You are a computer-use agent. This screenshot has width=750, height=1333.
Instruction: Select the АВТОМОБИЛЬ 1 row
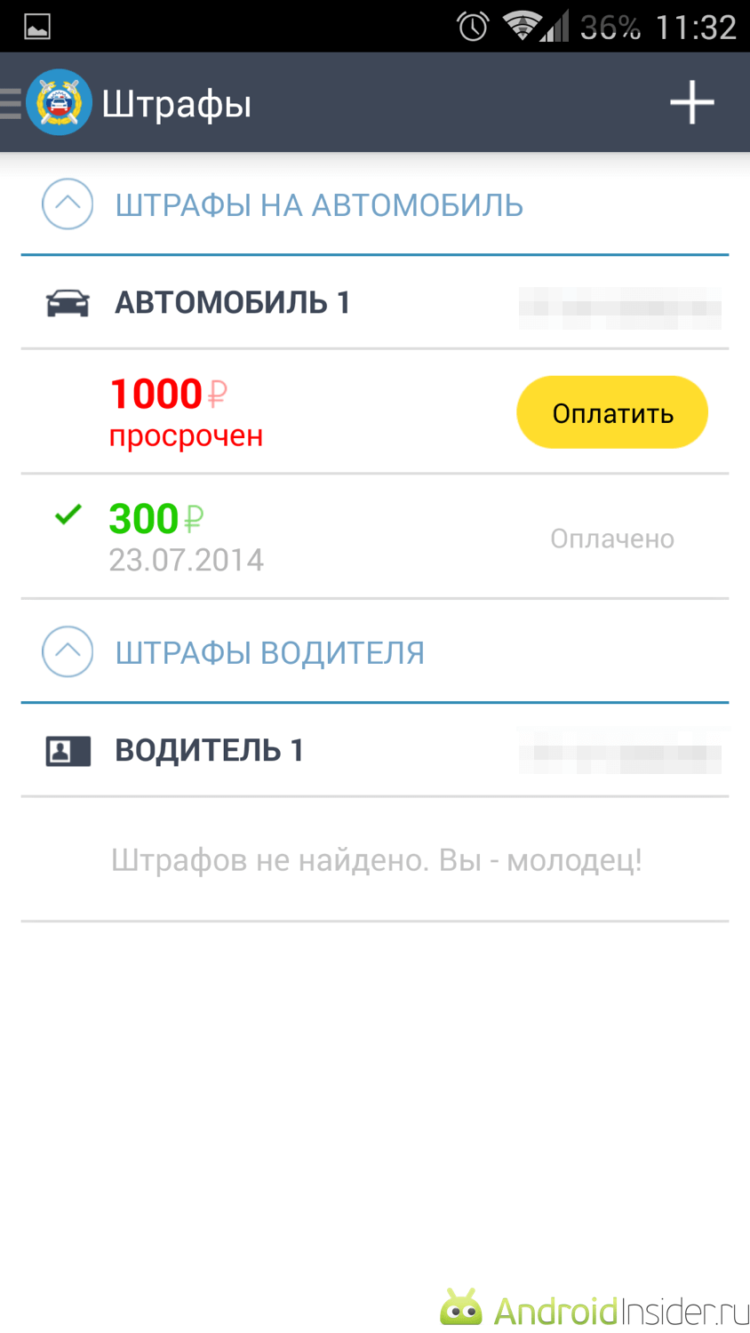232,301
